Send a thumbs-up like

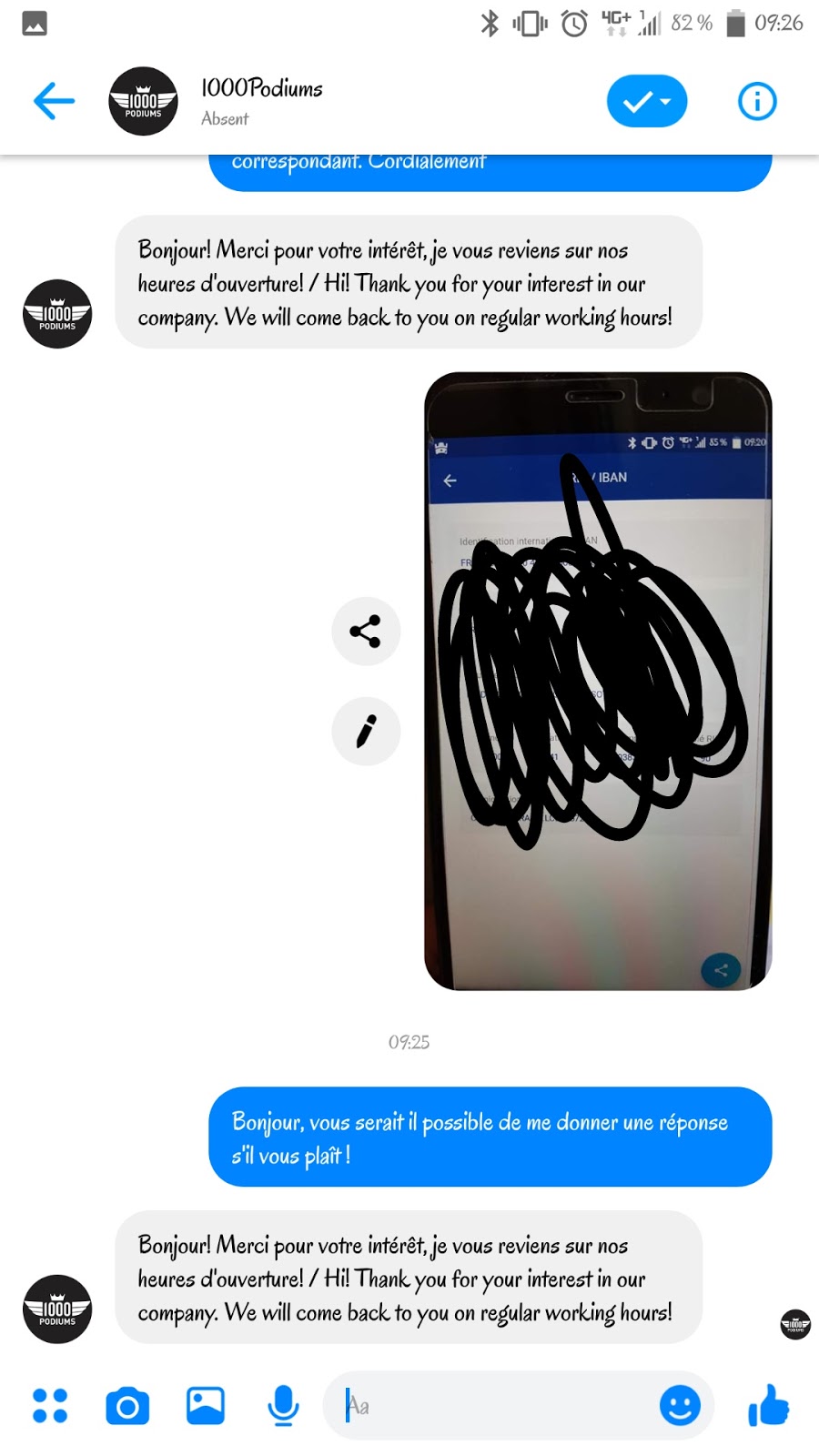769,1406
